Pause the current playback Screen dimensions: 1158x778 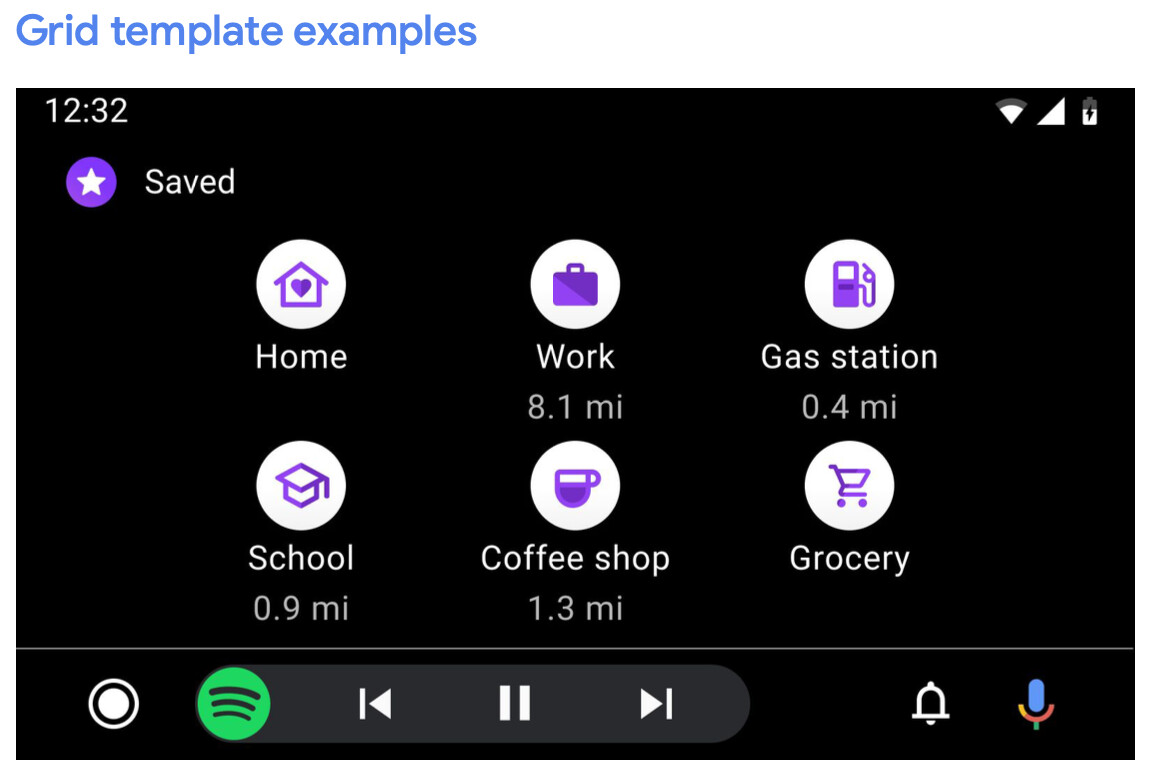[515, 704]
